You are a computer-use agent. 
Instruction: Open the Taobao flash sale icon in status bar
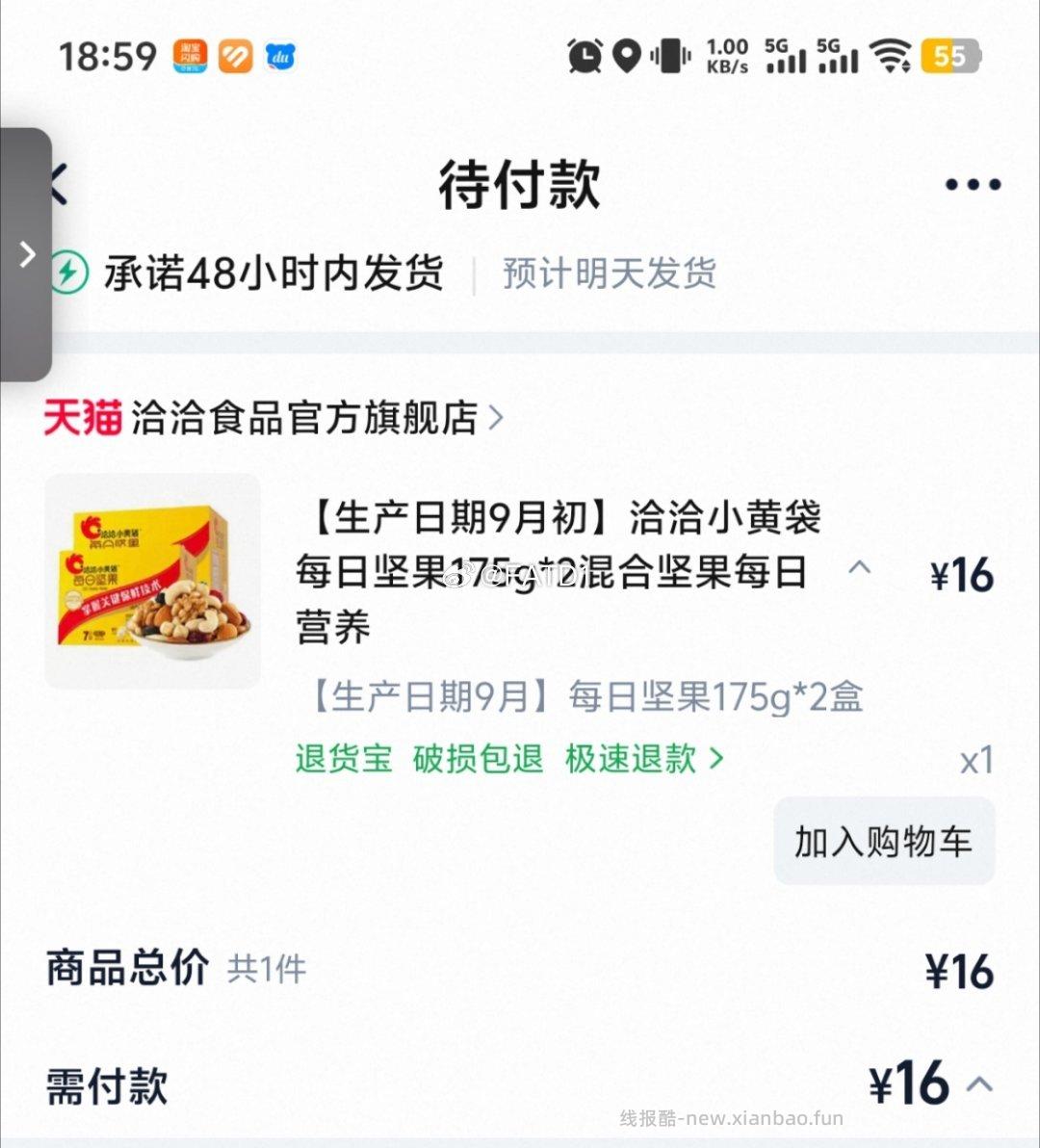(189, 56)
